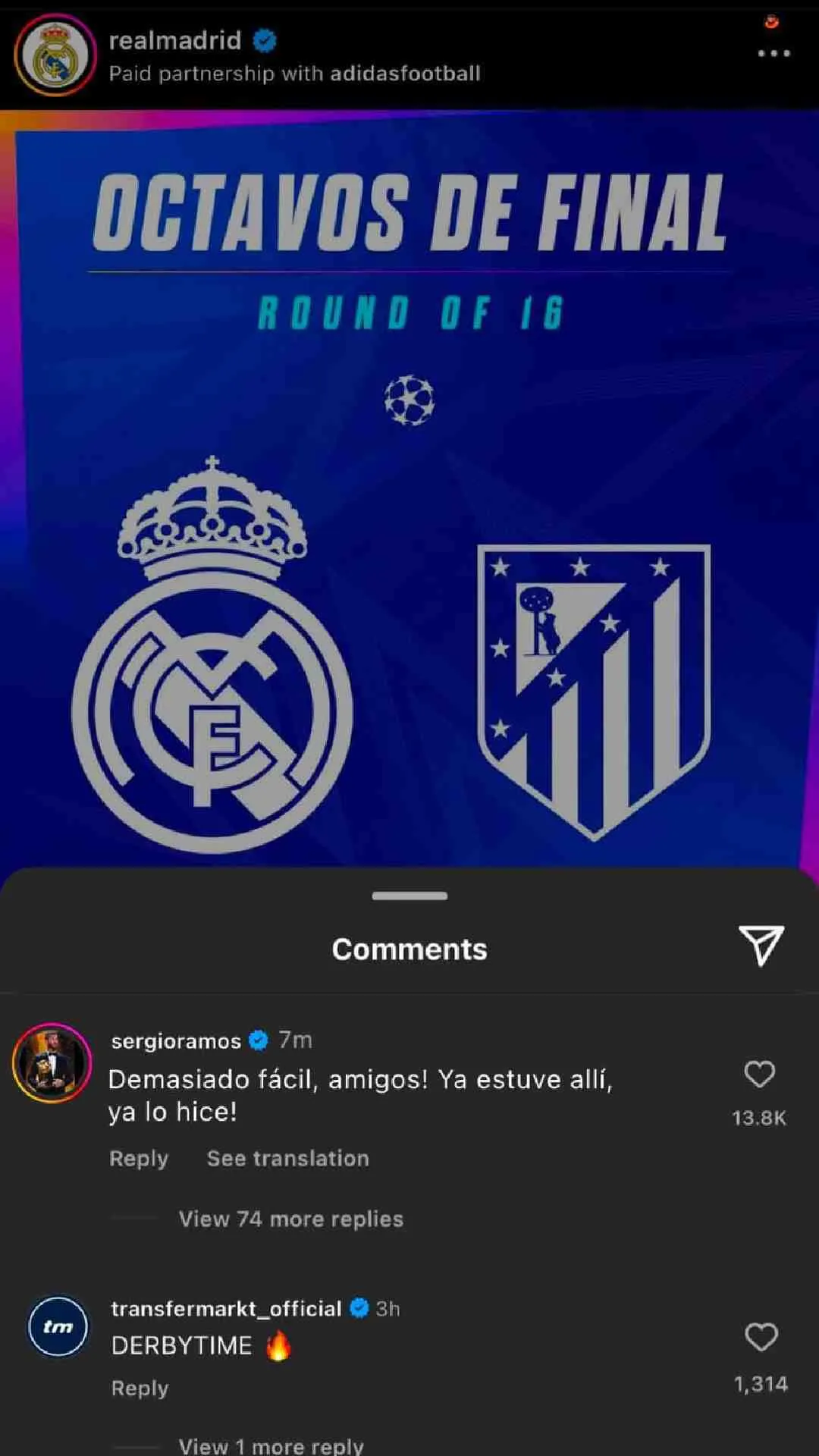Open realmadrid profile from the avatar
Screen dimensions: 819x1456
pyautogui.click(x=55, y=55)
